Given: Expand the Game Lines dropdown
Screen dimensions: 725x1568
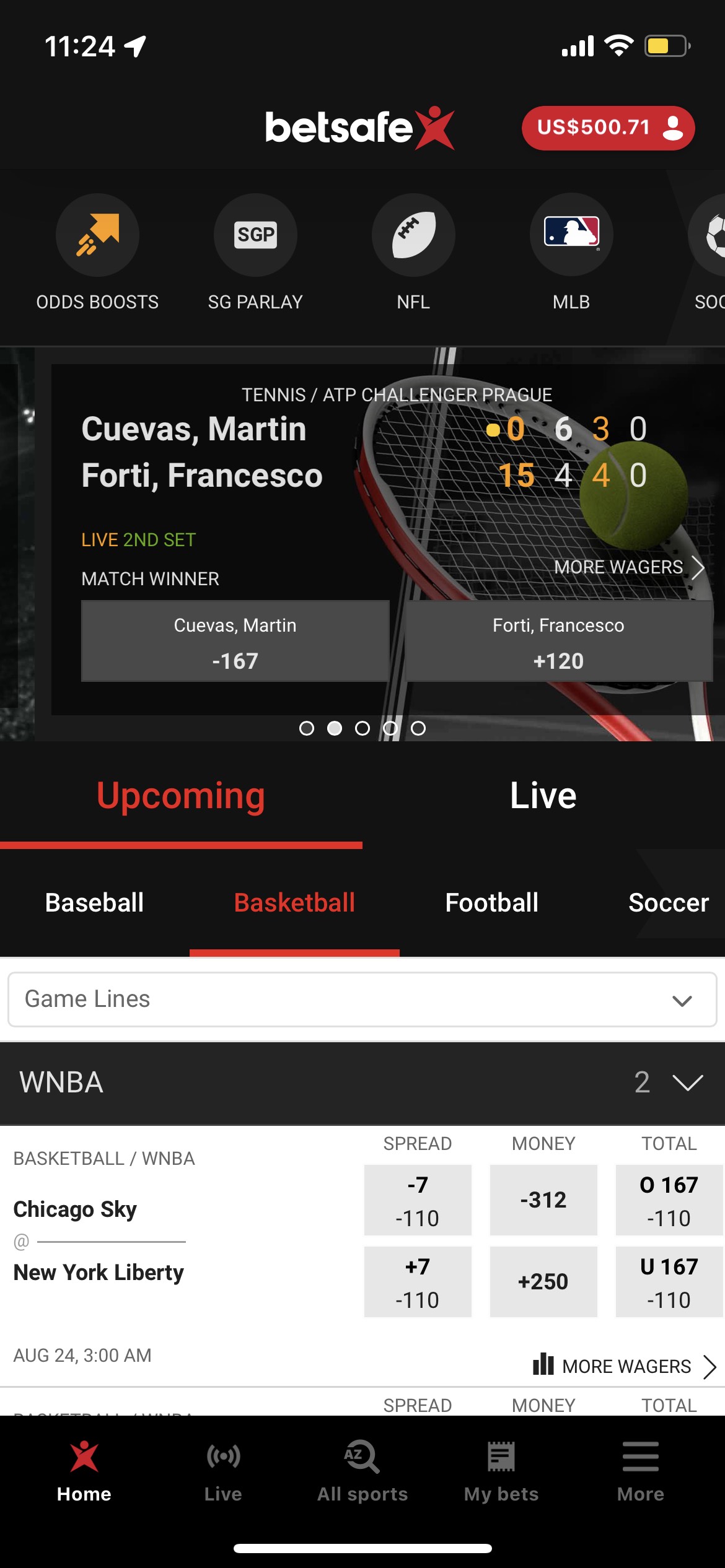Looking at the screenshot, I should click(362, 1000).
